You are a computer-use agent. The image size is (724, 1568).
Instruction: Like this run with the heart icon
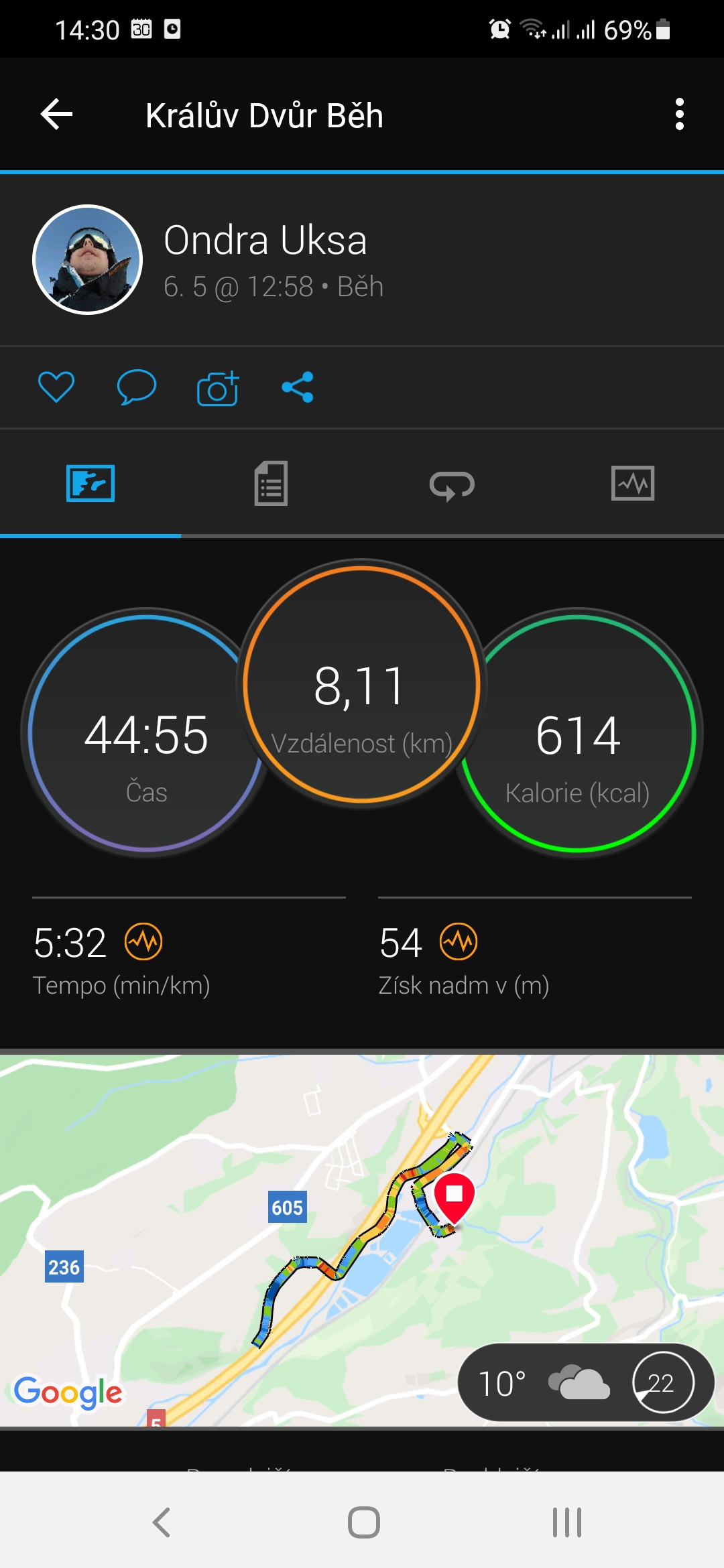pyautogui.click(x=56, y=387)
